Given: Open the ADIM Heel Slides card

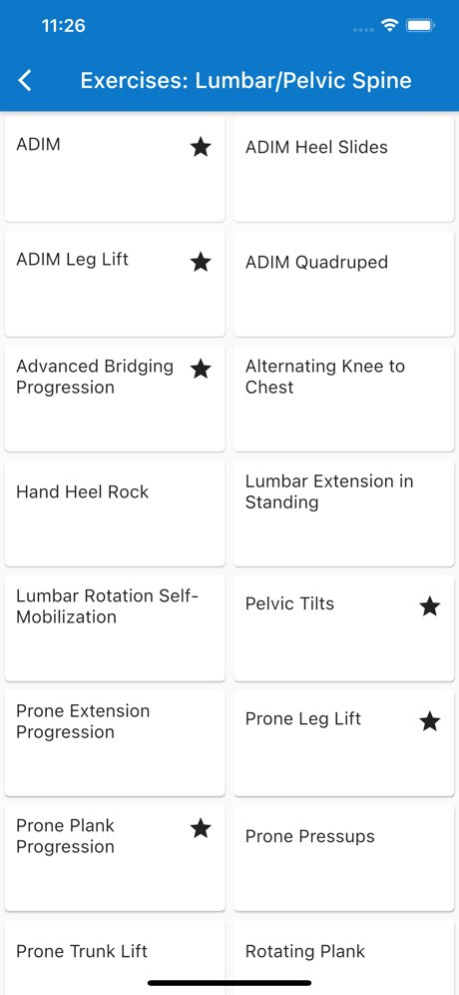Looking at the screenshot, I should (x=344, y=169).
